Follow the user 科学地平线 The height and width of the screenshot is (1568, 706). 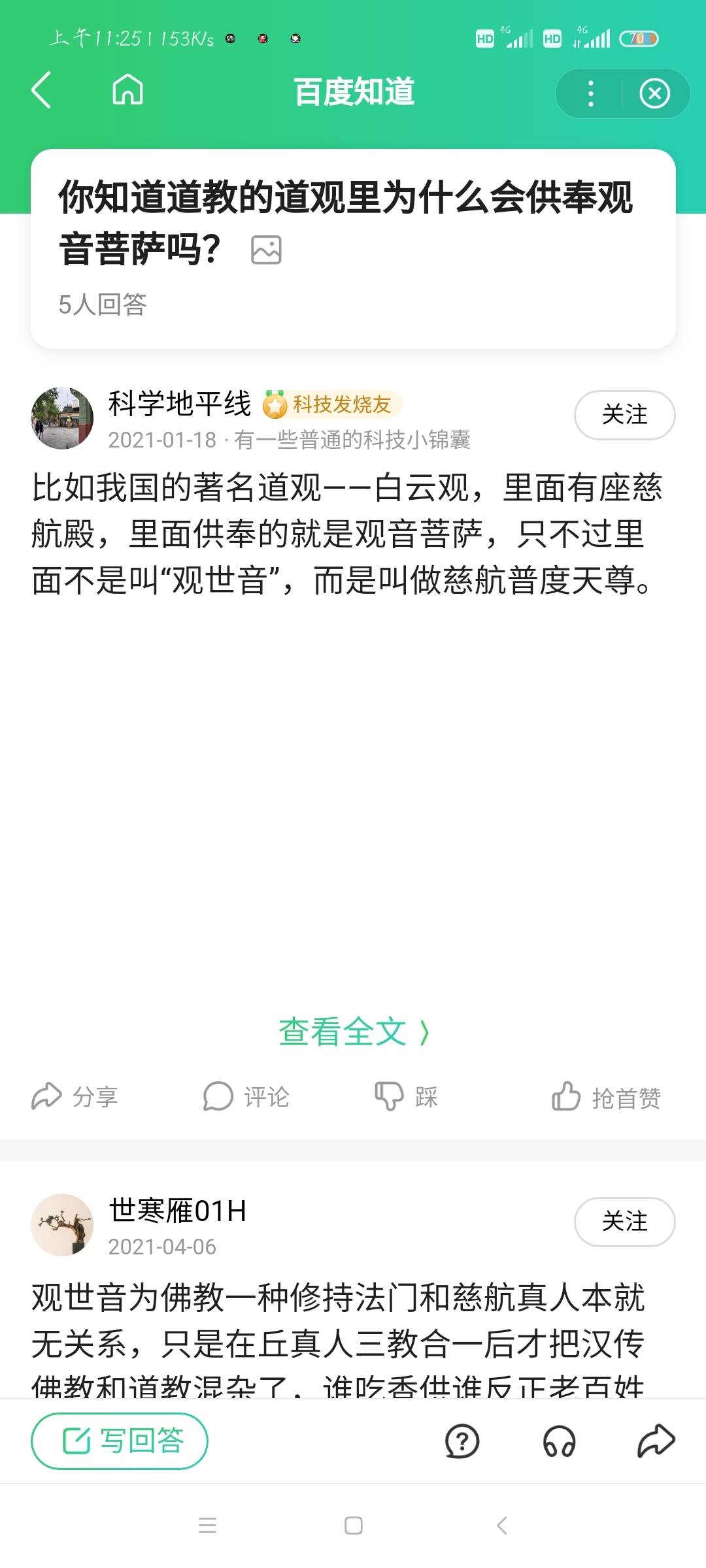point(624,415)
